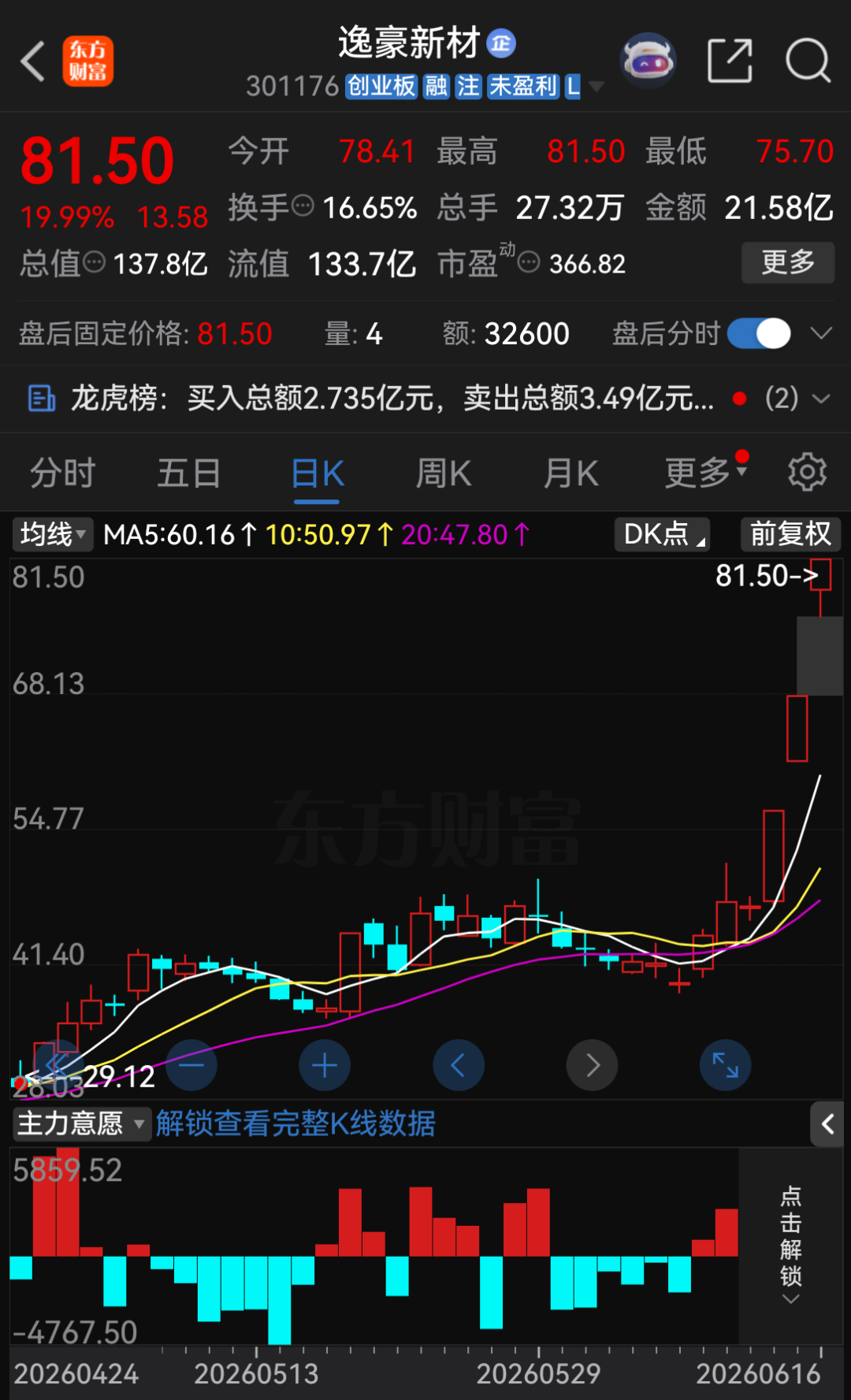This screenshot has height=1400, width=851.
Task: Open the search magnifier icon
Action: (808, 61)
